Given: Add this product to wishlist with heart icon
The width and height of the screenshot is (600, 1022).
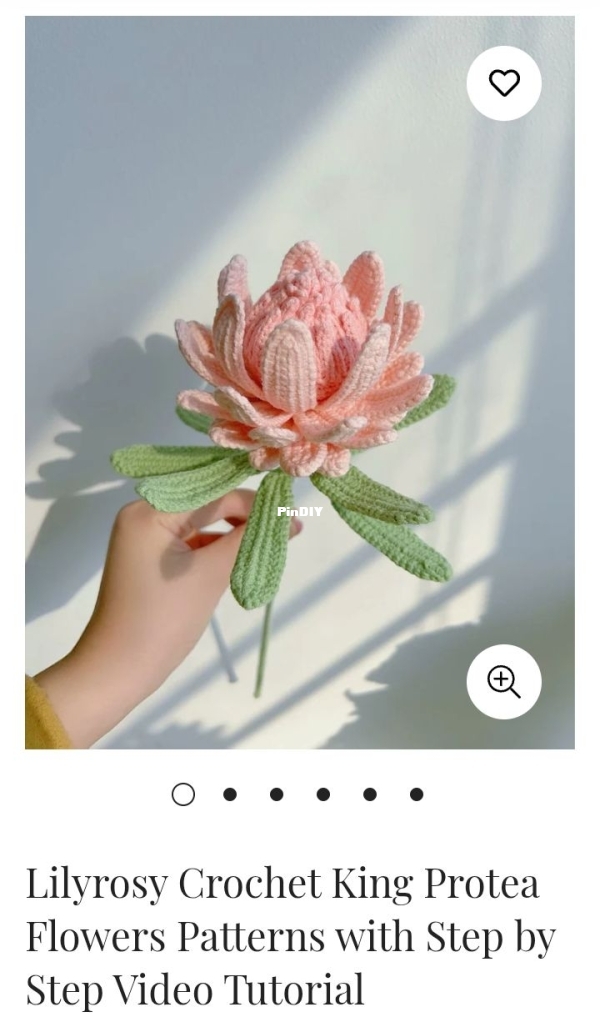Looking at the screenshot, I should (504, 83).
